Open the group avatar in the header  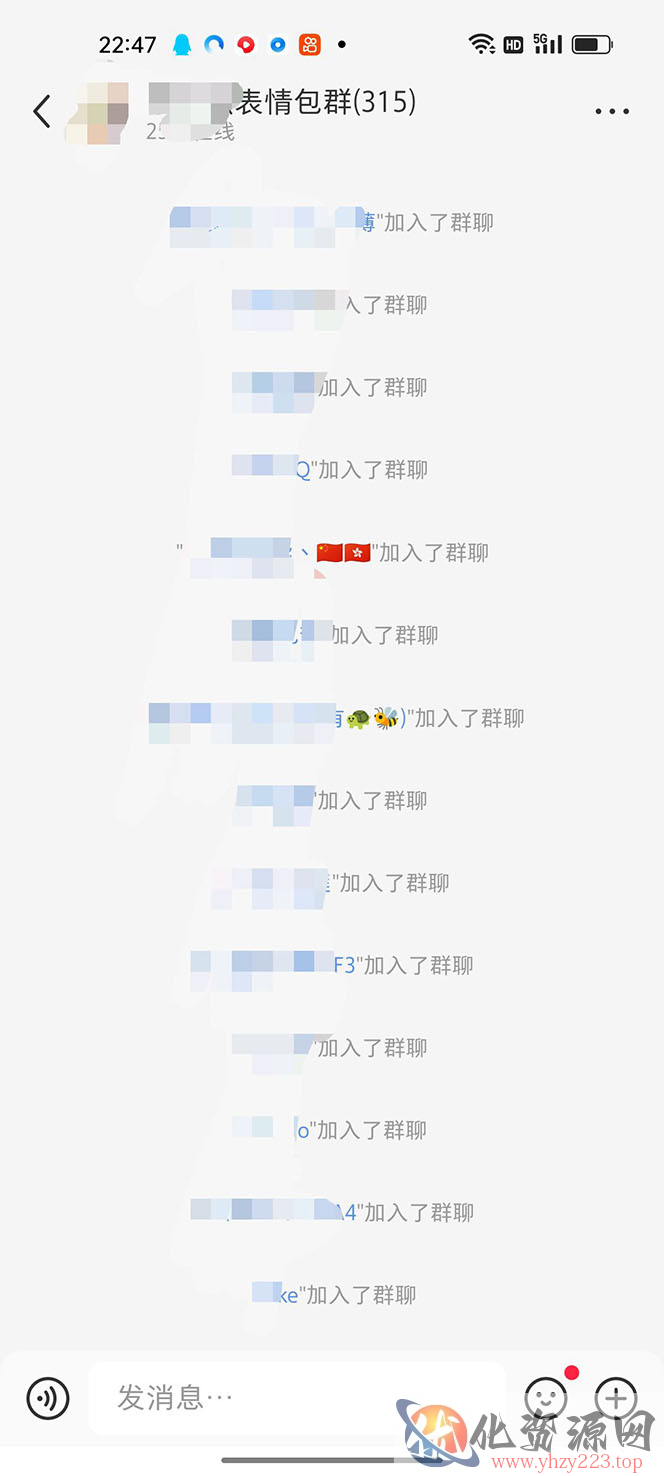(x=97, y=112)
